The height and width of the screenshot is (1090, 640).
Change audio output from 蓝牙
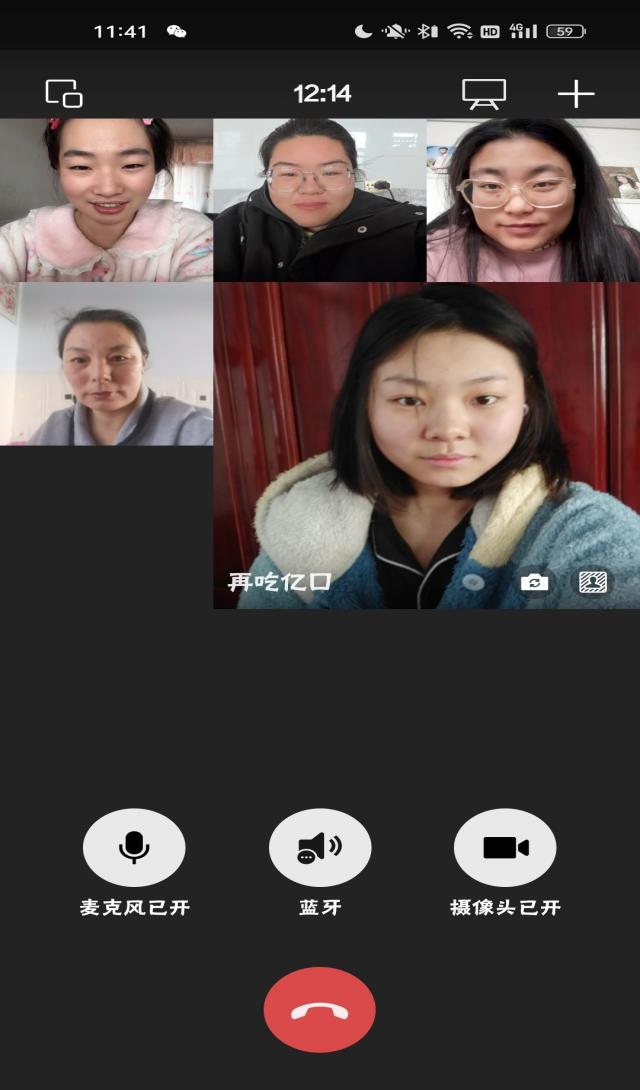(320, 848)
